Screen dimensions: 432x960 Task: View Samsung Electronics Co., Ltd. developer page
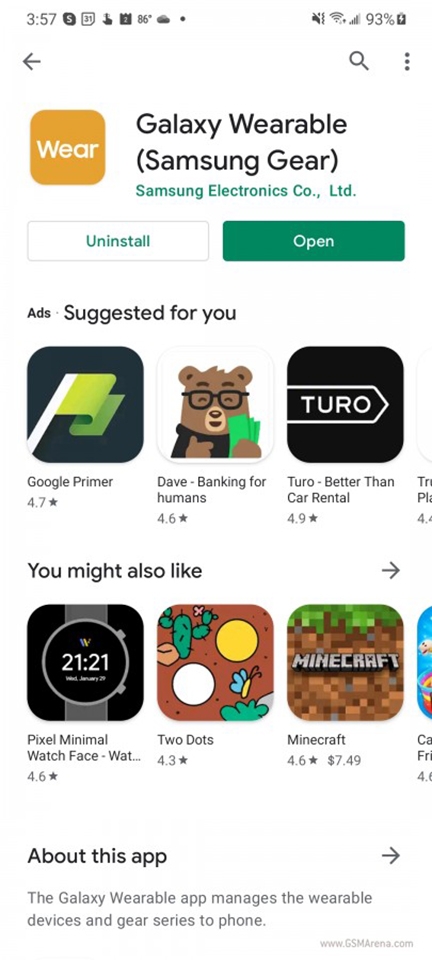(245, 191)
